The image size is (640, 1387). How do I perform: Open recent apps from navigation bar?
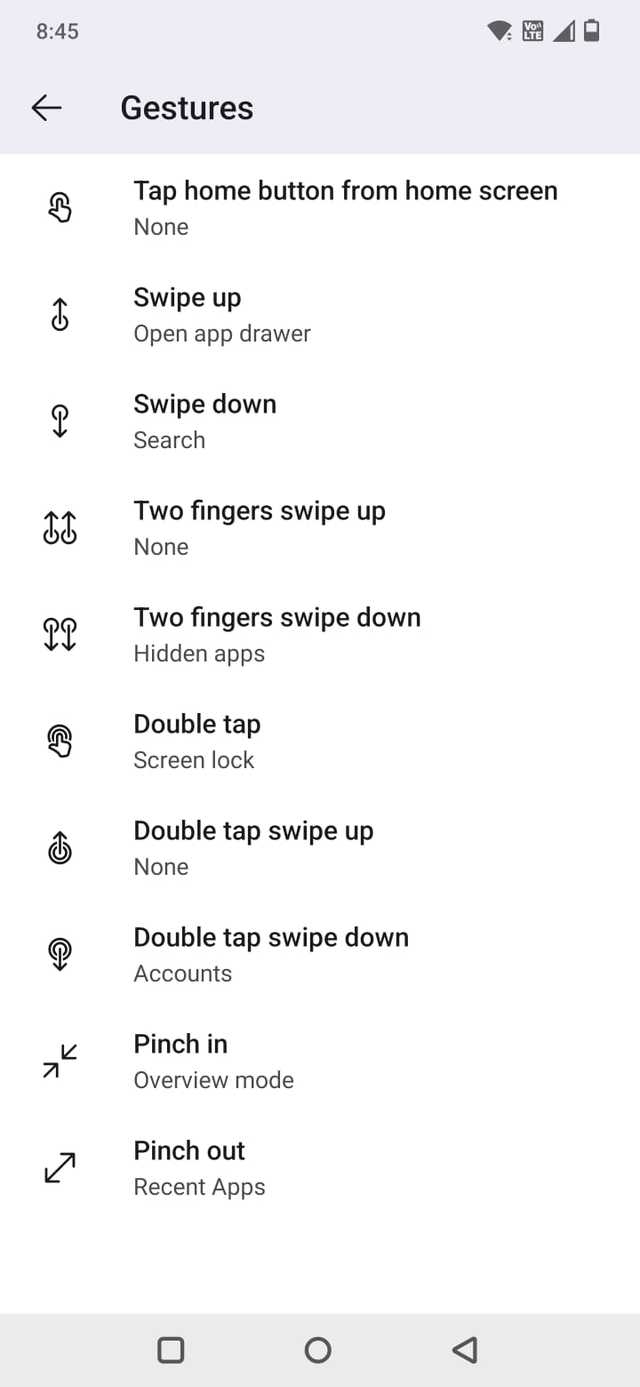point(171,1350)
